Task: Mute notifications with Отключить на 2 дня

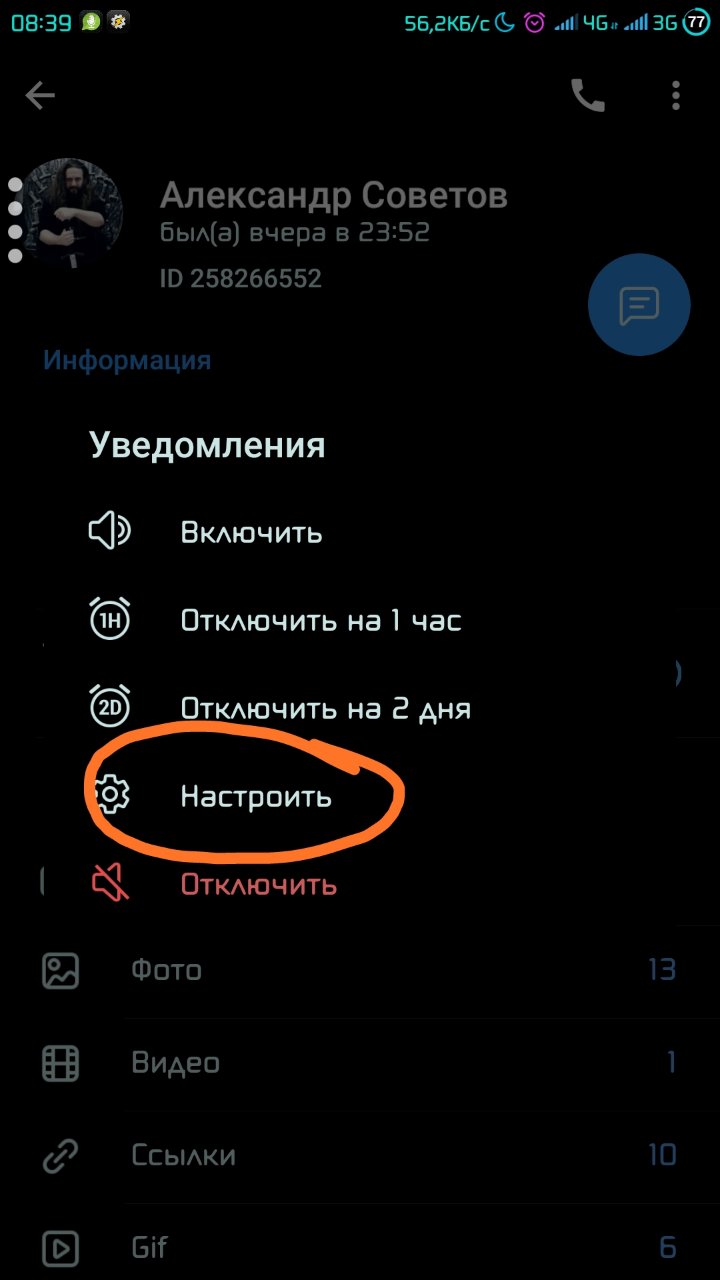Action: click(325, 709)
